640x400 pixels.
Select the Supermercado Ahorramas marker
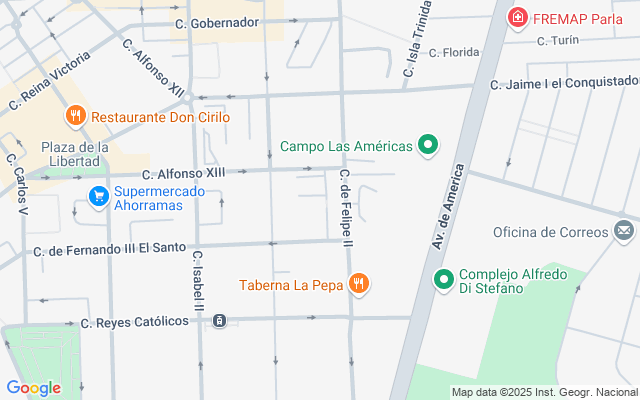(x=98, y=196)
